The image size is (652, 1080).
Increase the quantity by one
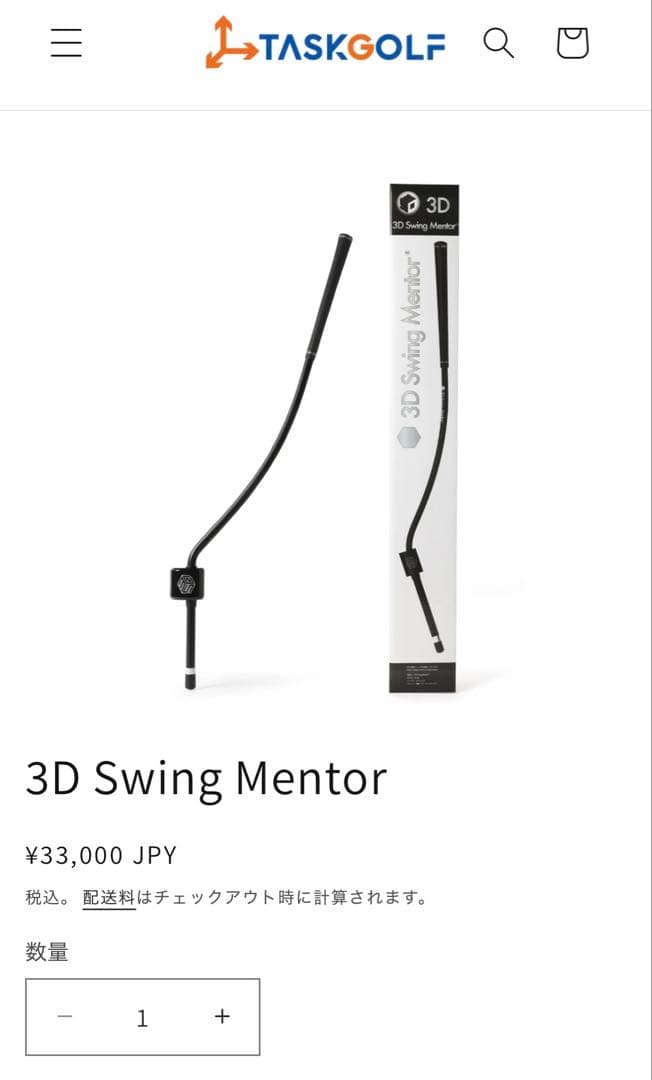coord(222,1016)
